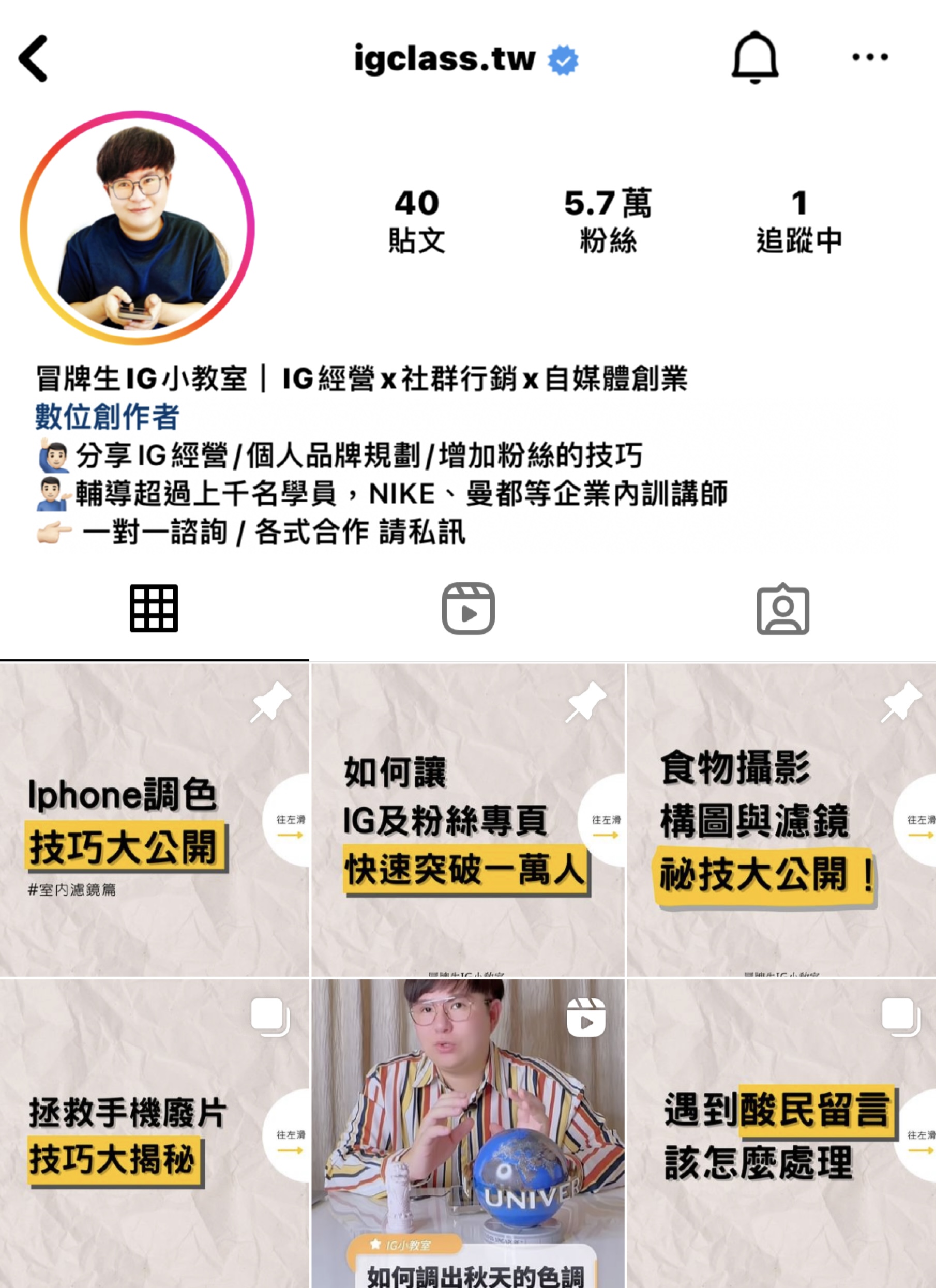Switch to the posts grid tab
The image size is (936, 1288).
(x=154, y=608)
